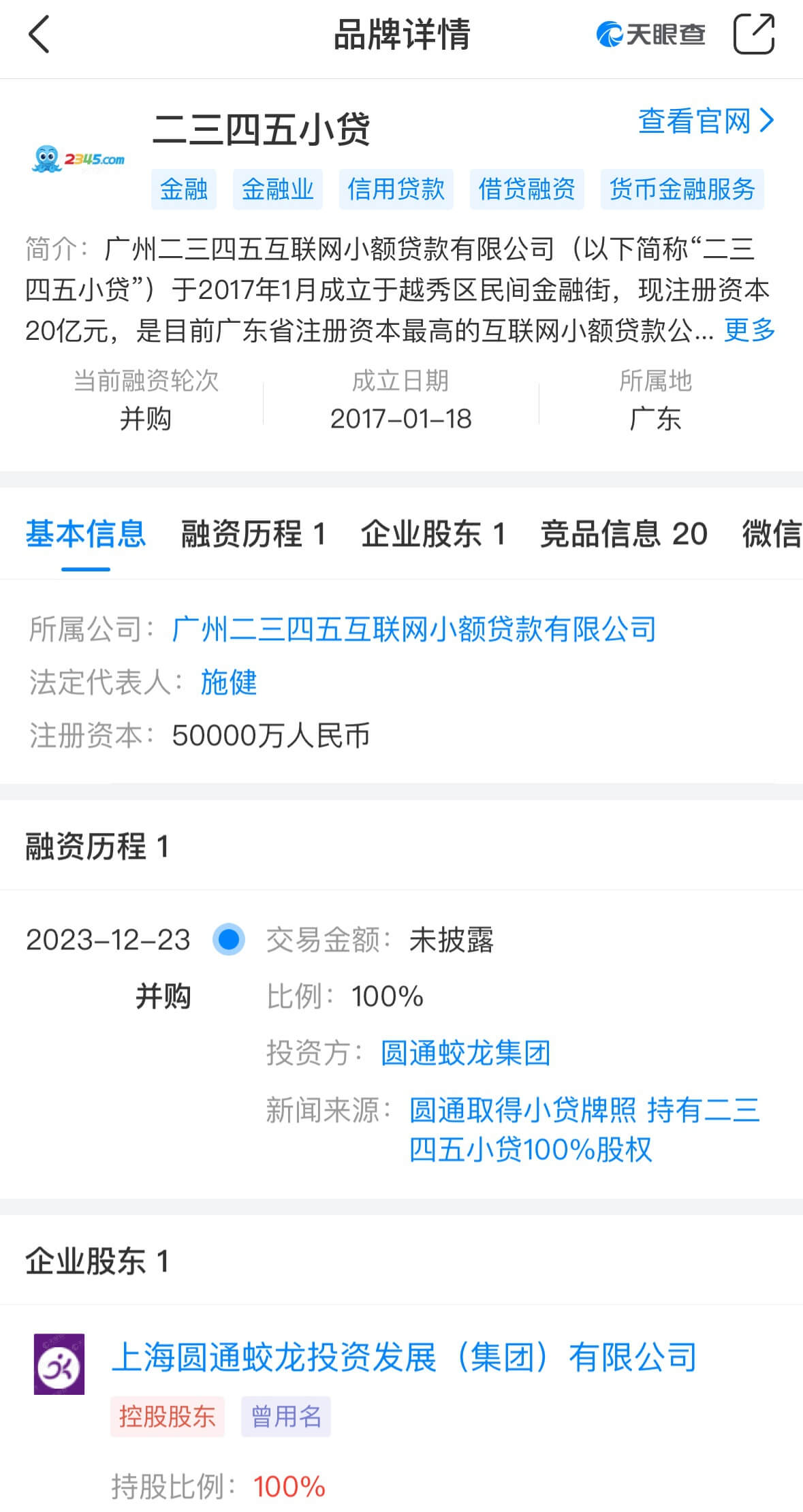
Task: Switch to the 企业股东 tab
Action: click(x=433, y=533)
